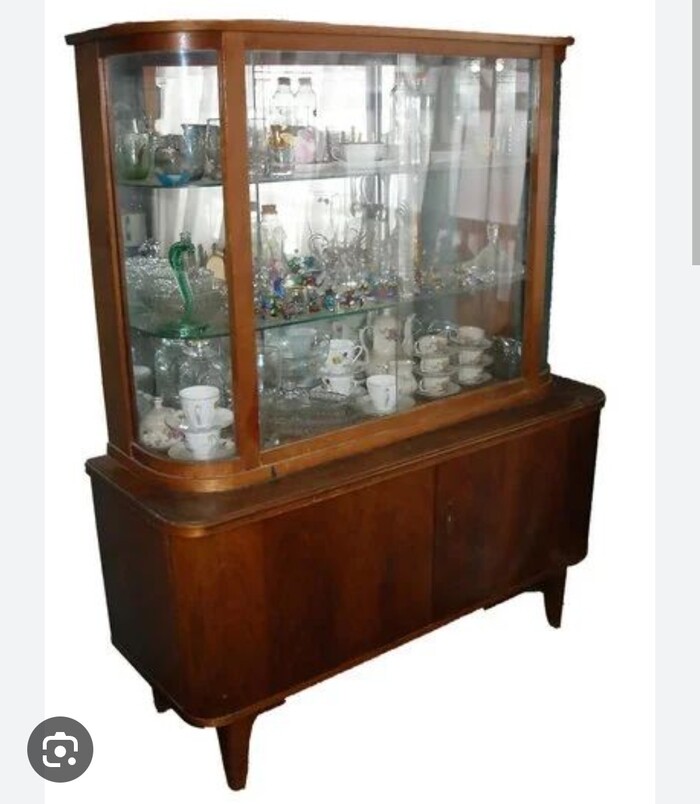700x804 pixels.
Task: Search this image with Google Lens
Action: pyautogui.click(x=60, y=749)
